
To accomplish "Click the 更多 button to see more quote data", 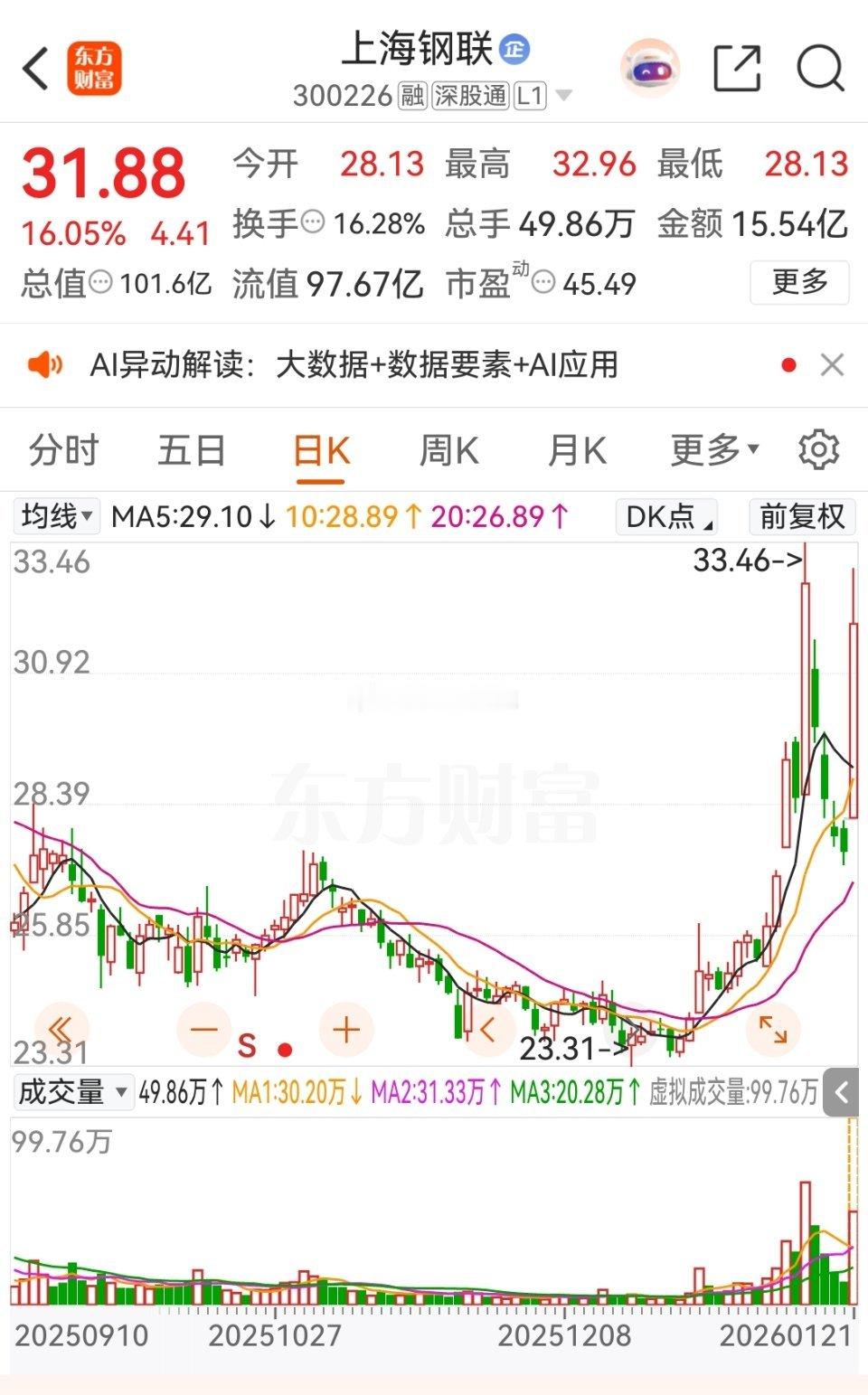I will pos(799,283).
